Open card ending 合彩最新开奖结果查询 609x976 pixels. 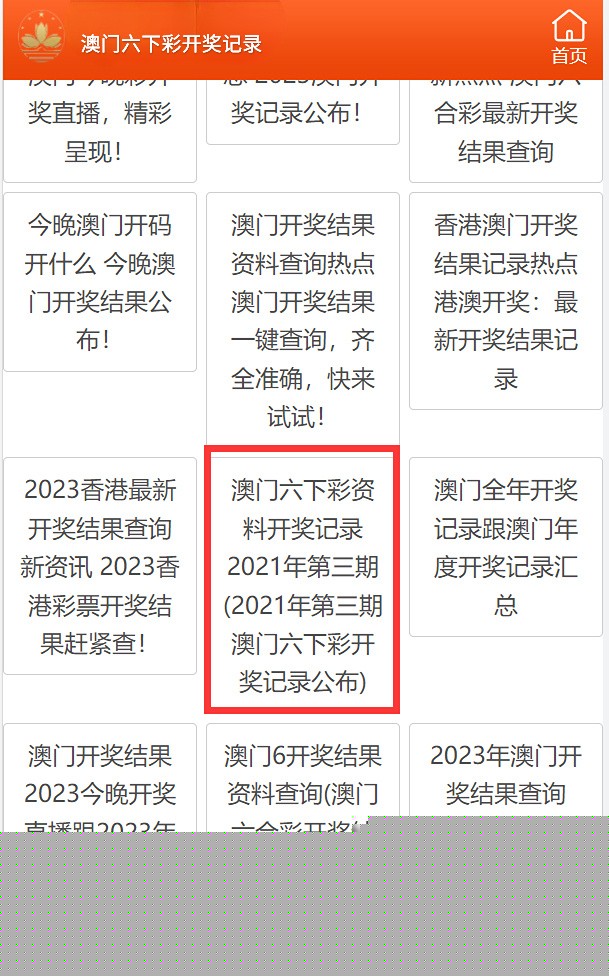506,131
